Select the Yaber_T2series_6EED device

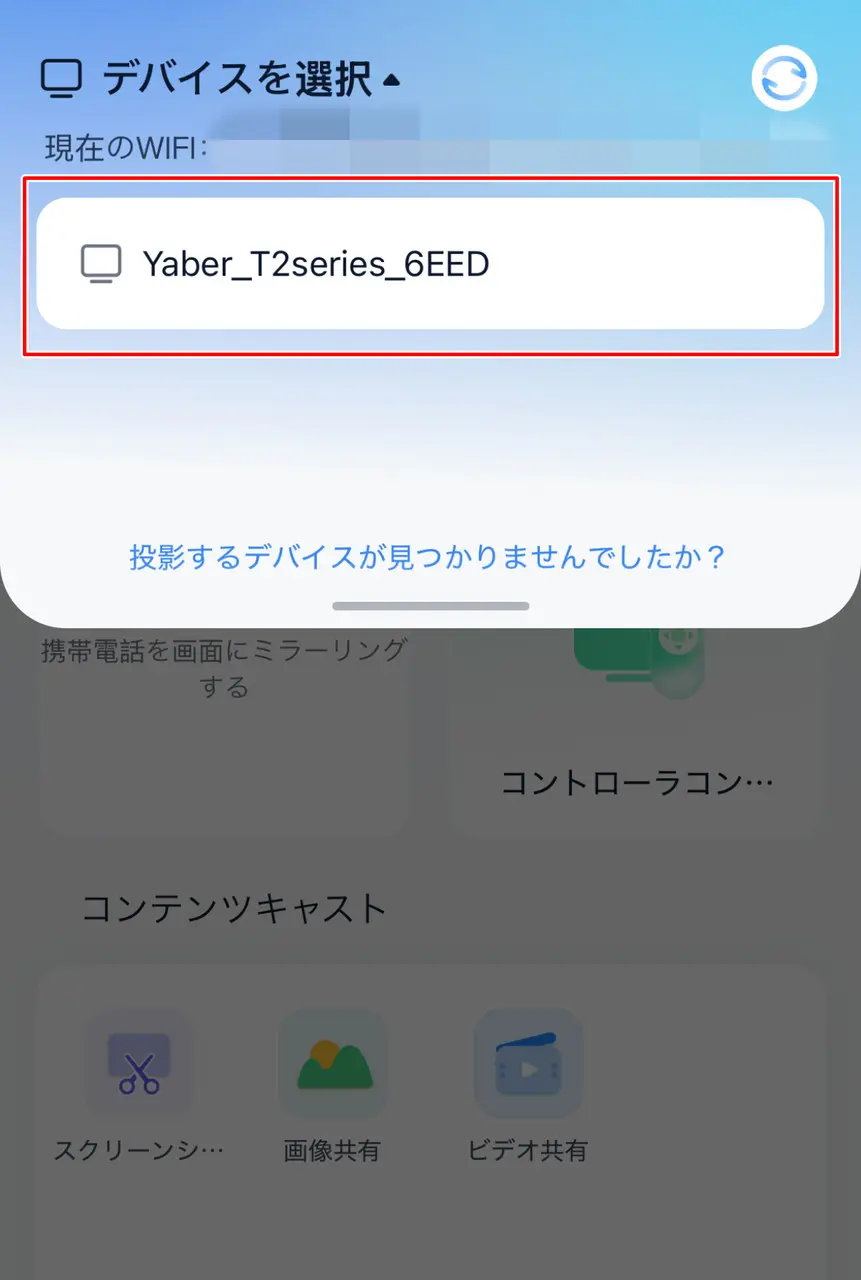click(x=430, y=264)
